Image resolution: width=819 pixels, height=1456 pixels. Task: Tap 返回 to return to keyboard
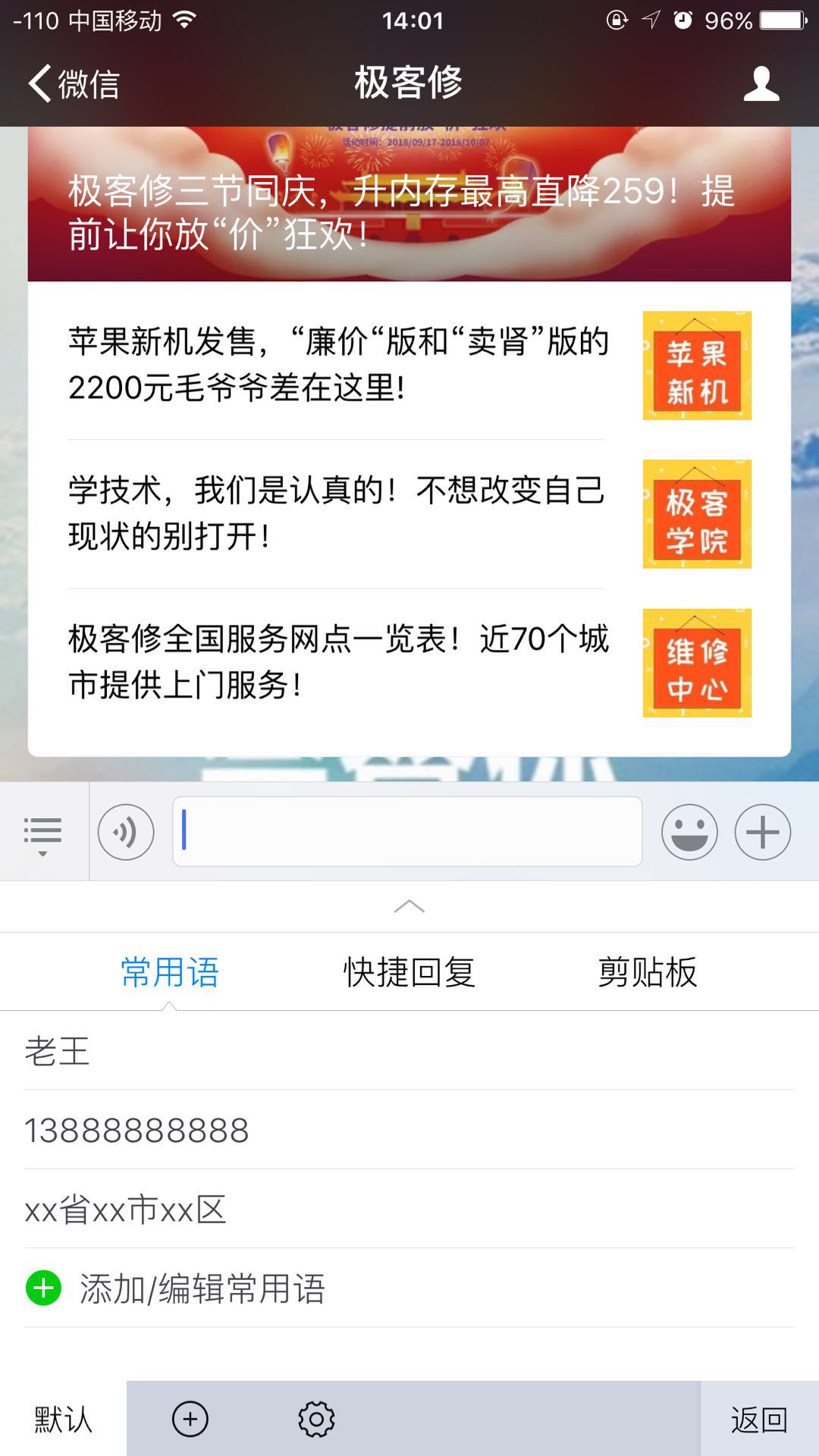click(759, 1420)
